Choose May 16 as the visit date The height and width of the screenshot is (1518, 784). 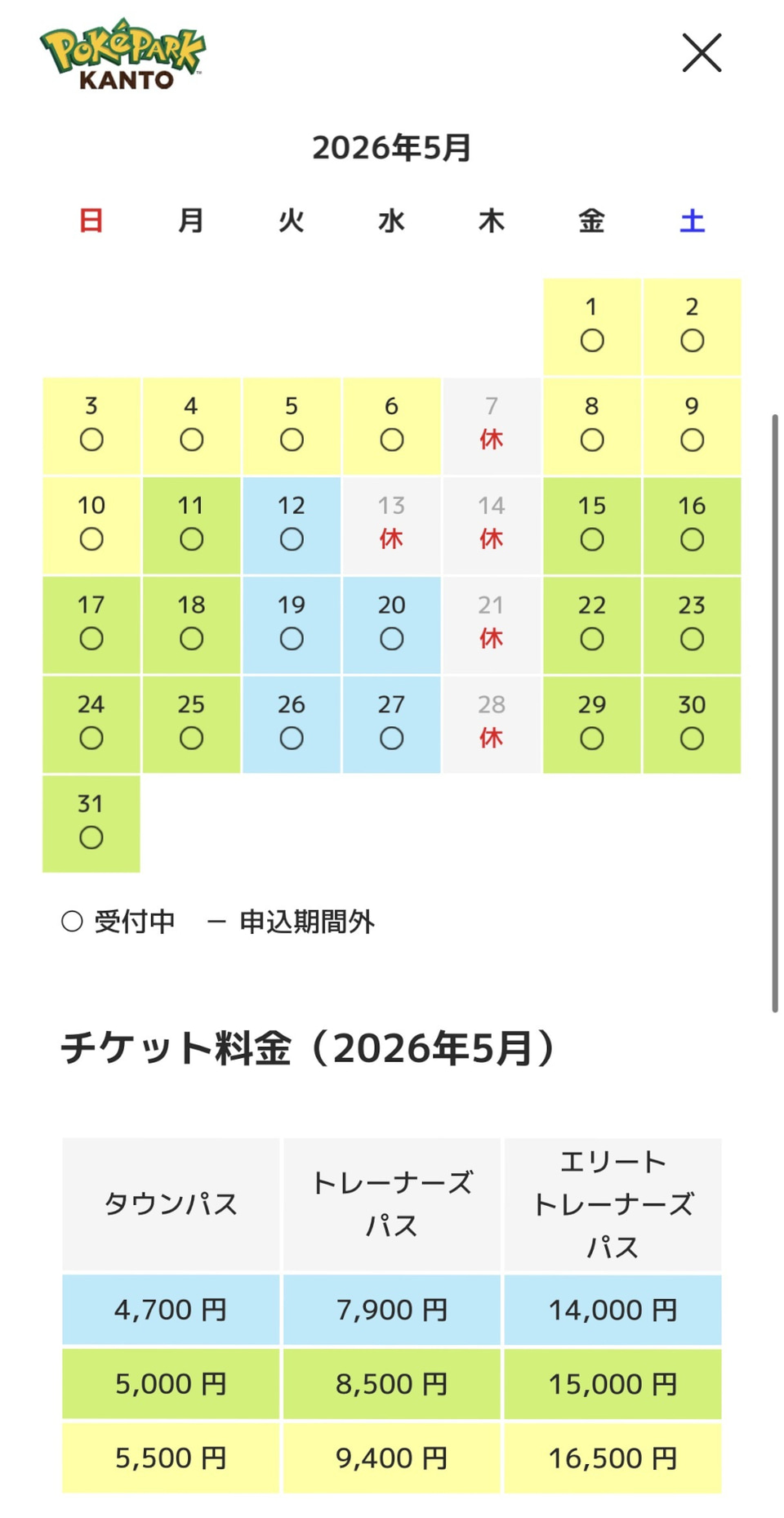click(692, 525)
